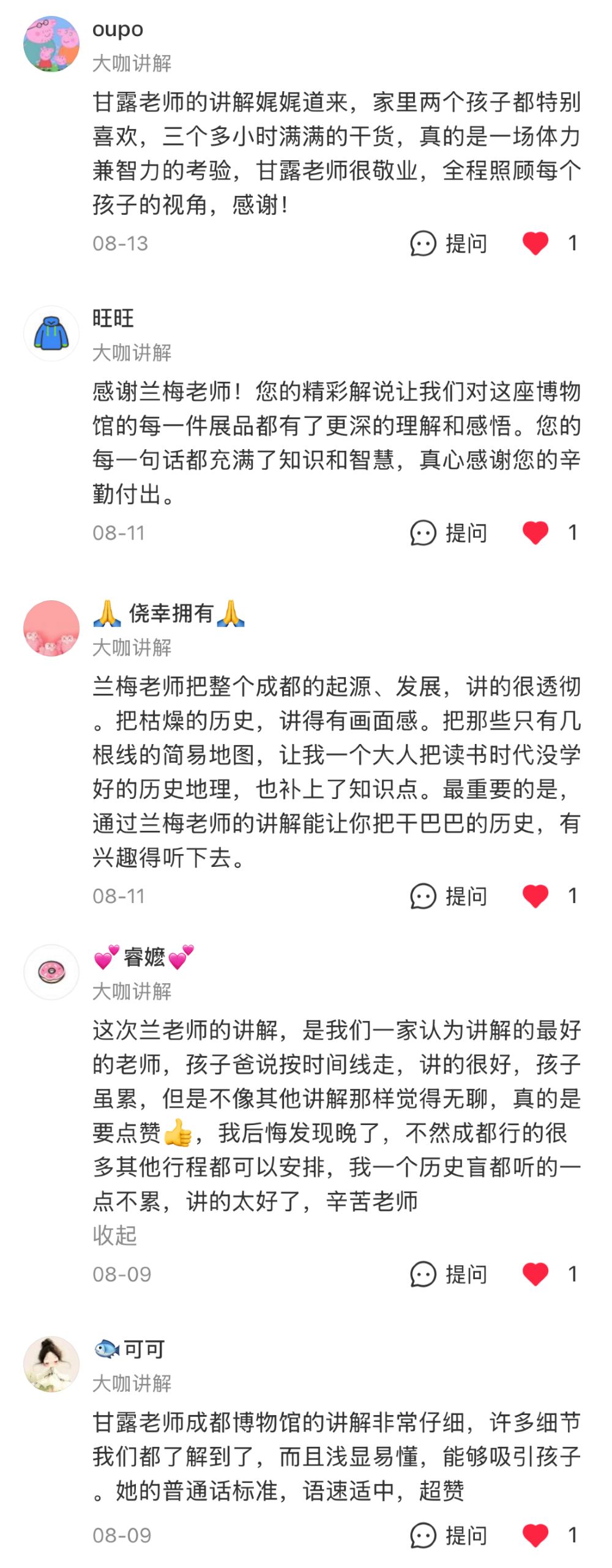This screenshot has width=612, height=1568.
Task: Tap 提问 under 侥幸拥有's review
Action: tap(449, 896)
